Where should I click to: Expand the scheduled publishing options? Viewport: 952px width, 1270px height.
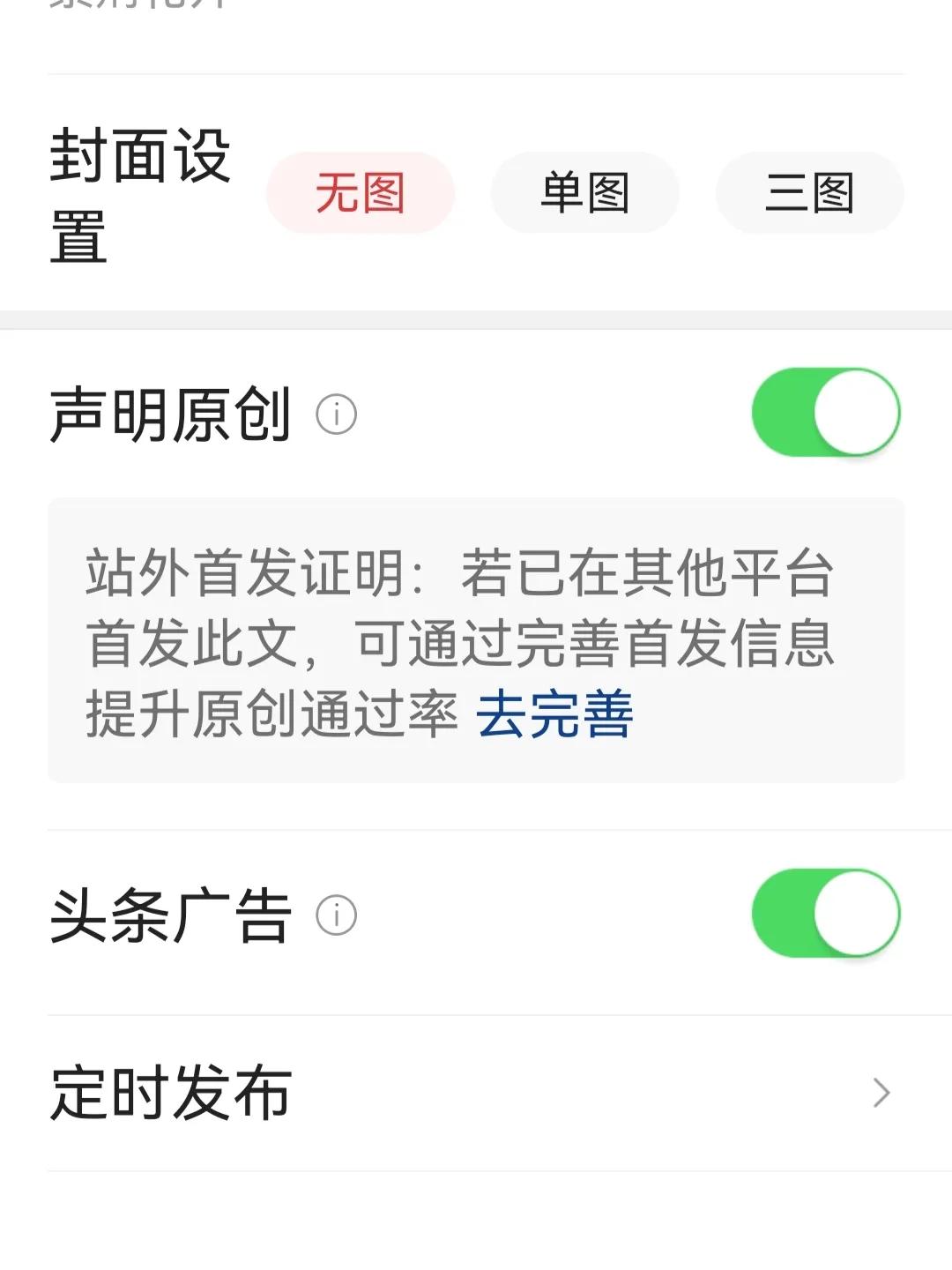click(476, 1094)
